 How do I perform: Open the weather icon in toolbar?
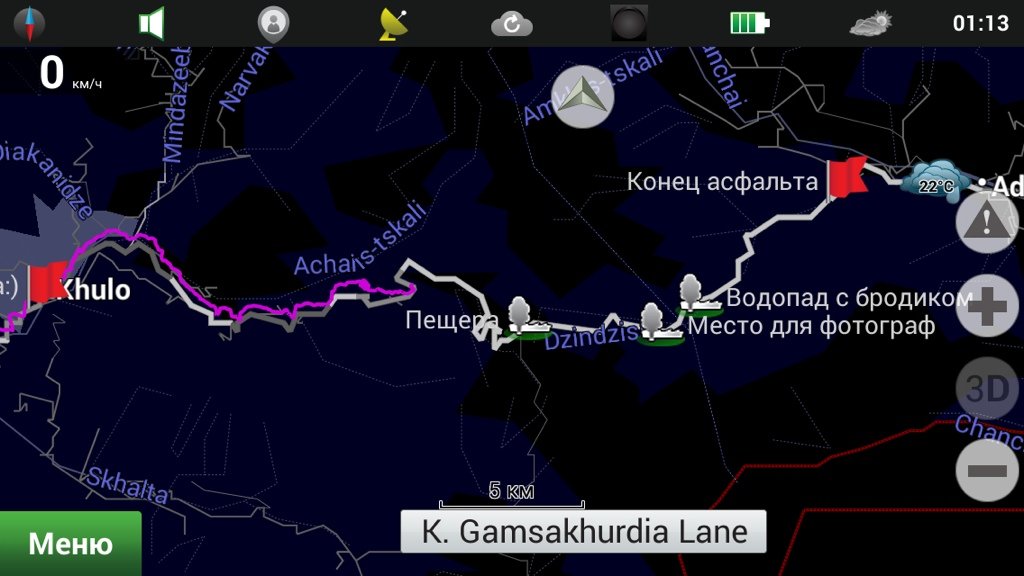870,23
